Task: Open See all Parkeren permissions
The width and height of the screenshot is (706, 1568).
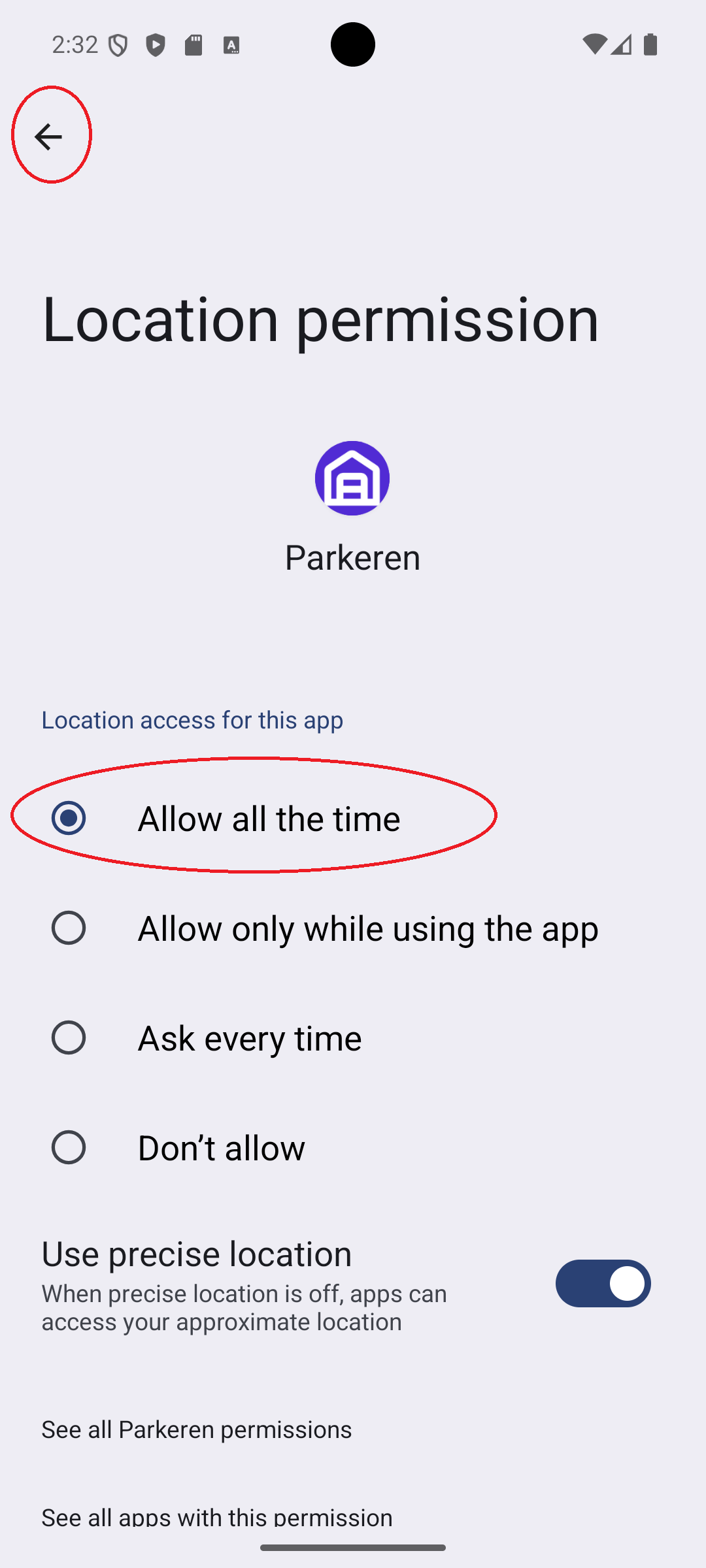Action: [196, 1429]
